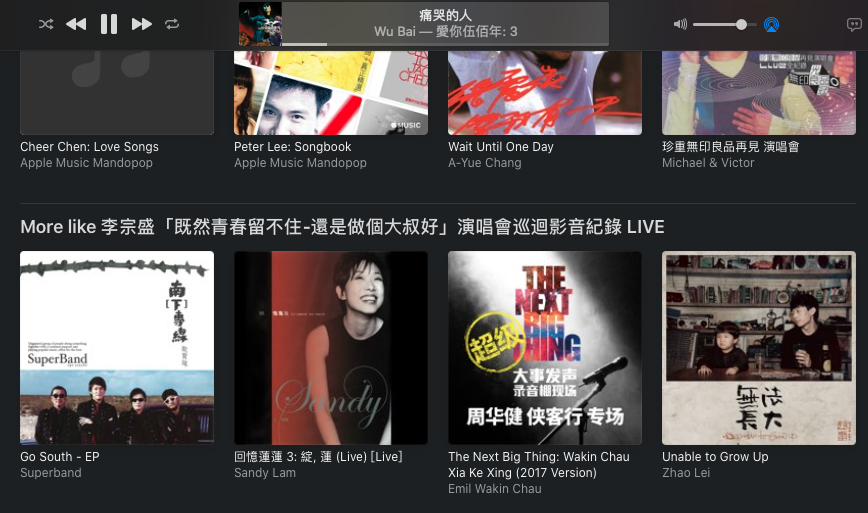Image resolution: width=868 pixels, height=513 pixels.
Task: Toggle repeat mode
Action: [x=172, y=24]
